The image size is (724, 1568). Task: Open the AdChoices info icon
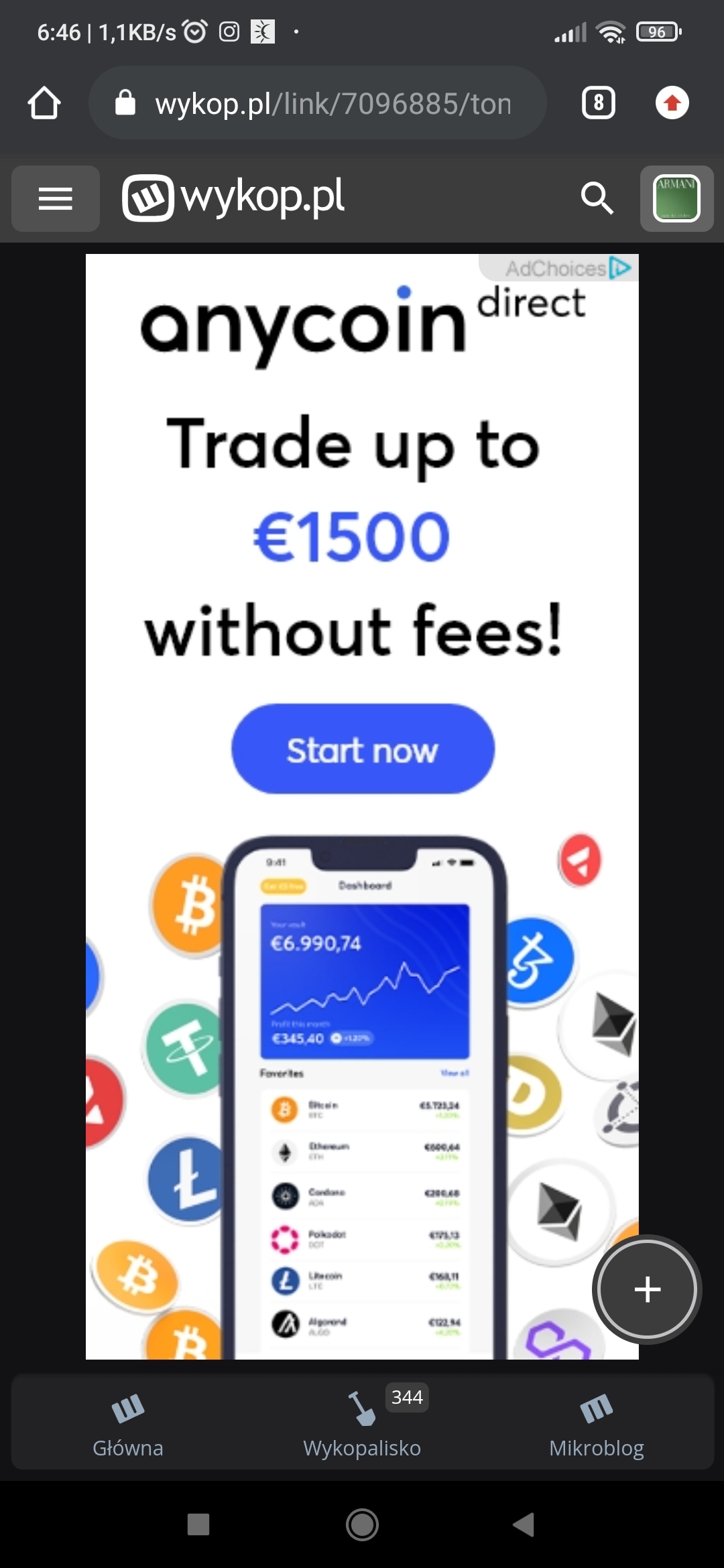[x=621, y=268]
